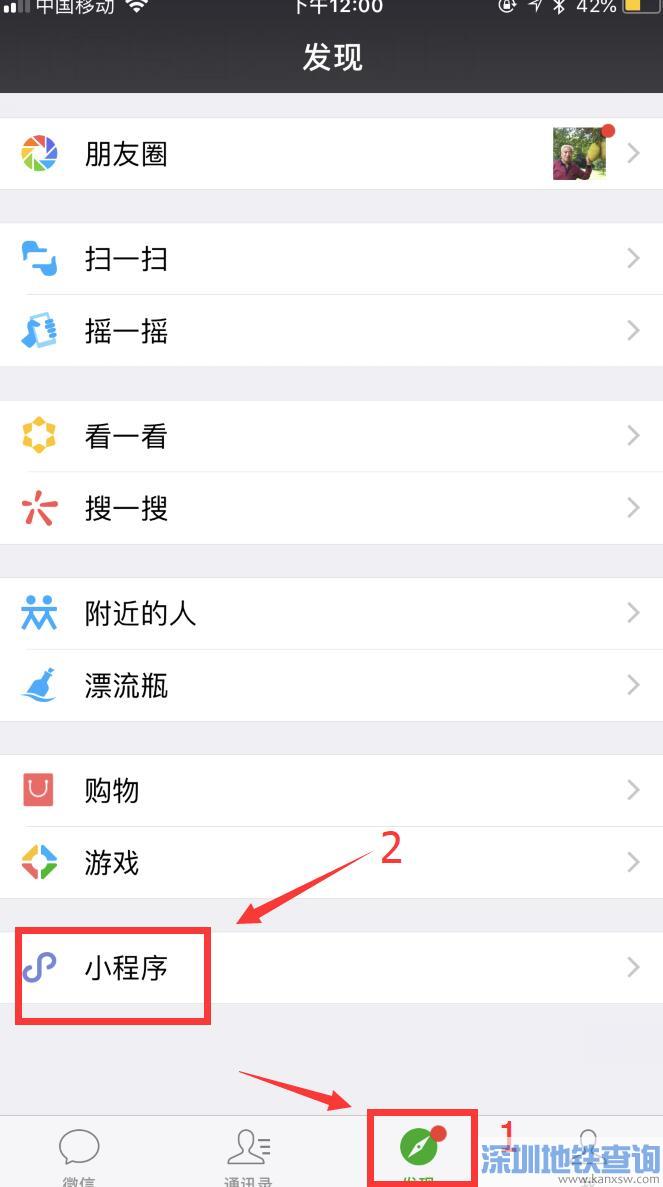
Task: Select the 发现 discover tab
Action: (419, 1148)
